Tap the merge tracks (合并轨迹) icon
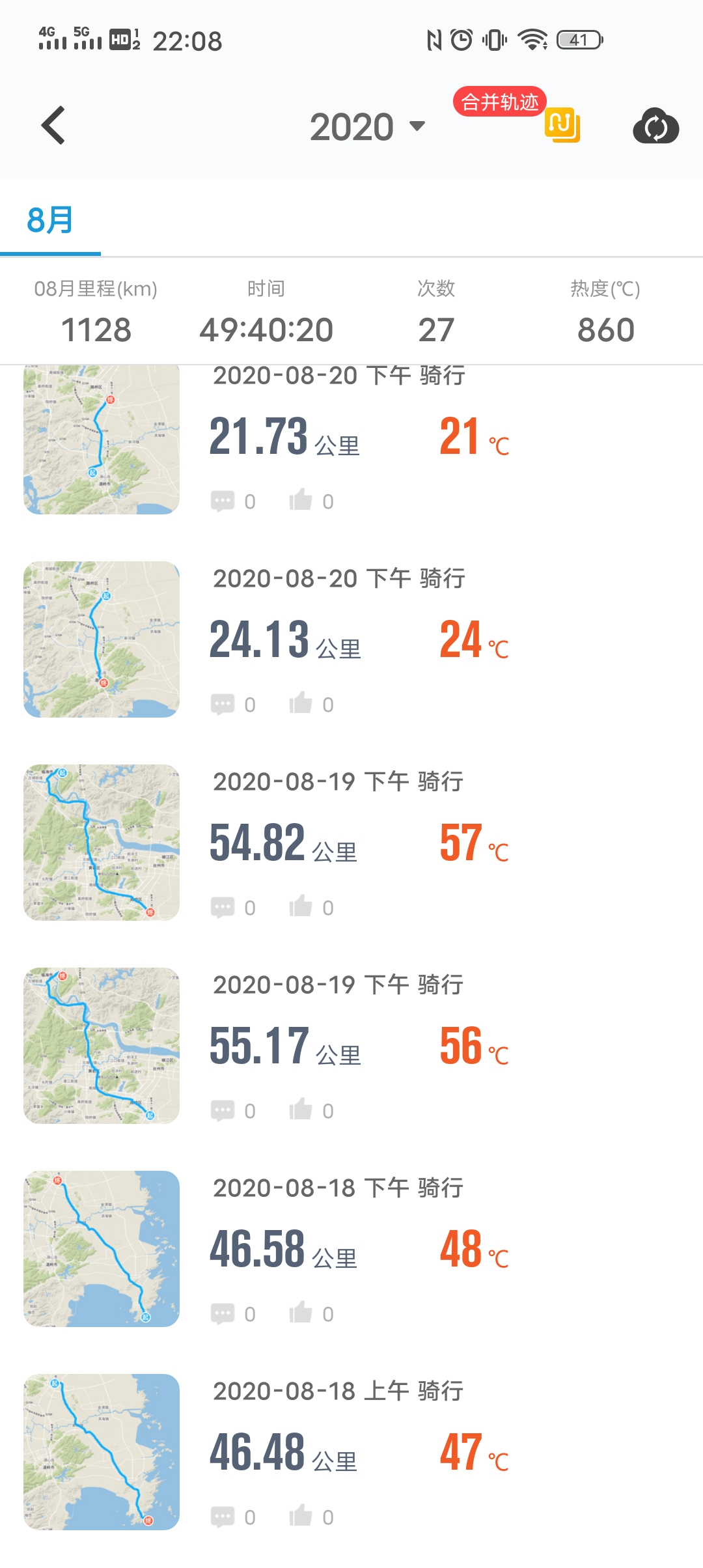This screenshot has height=1568, width=703. pyautogui.click(x=562, y=124)
